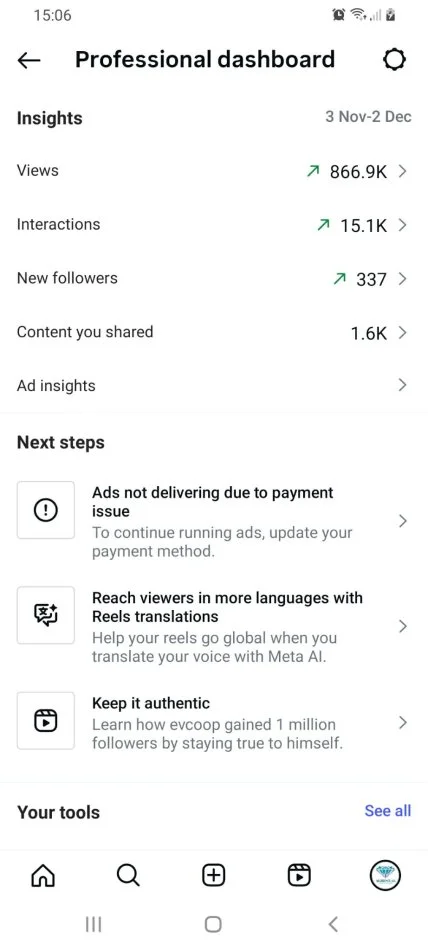Open the Interactions insights row
The height and width of the screenshot is (950, 428).
pos(214,225)
